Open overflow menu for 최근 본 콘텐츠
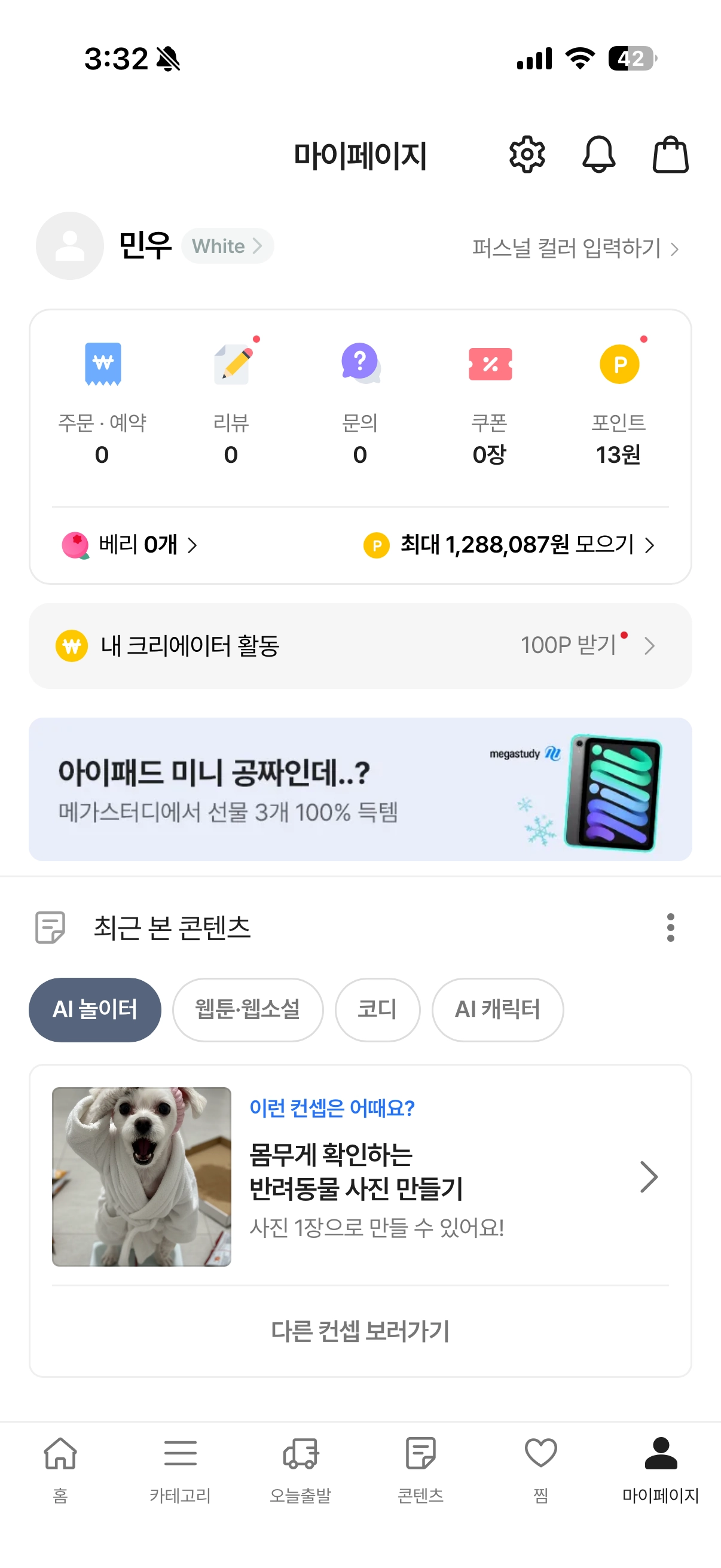 pos(670,928)
